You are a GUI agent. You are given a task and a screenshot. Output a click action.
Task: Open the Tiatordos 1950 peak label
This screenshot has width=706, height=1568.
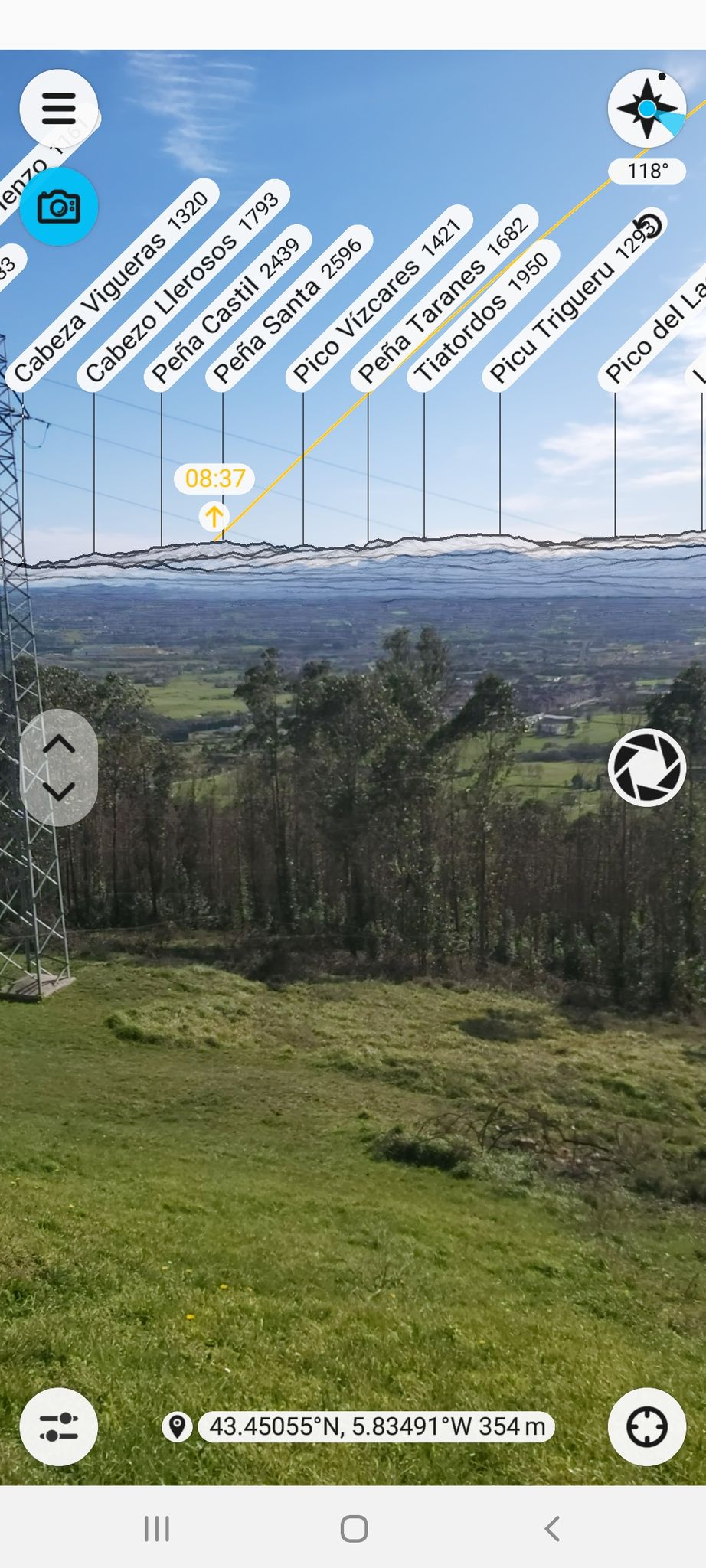pyautogui.click(x=483, y=317)
